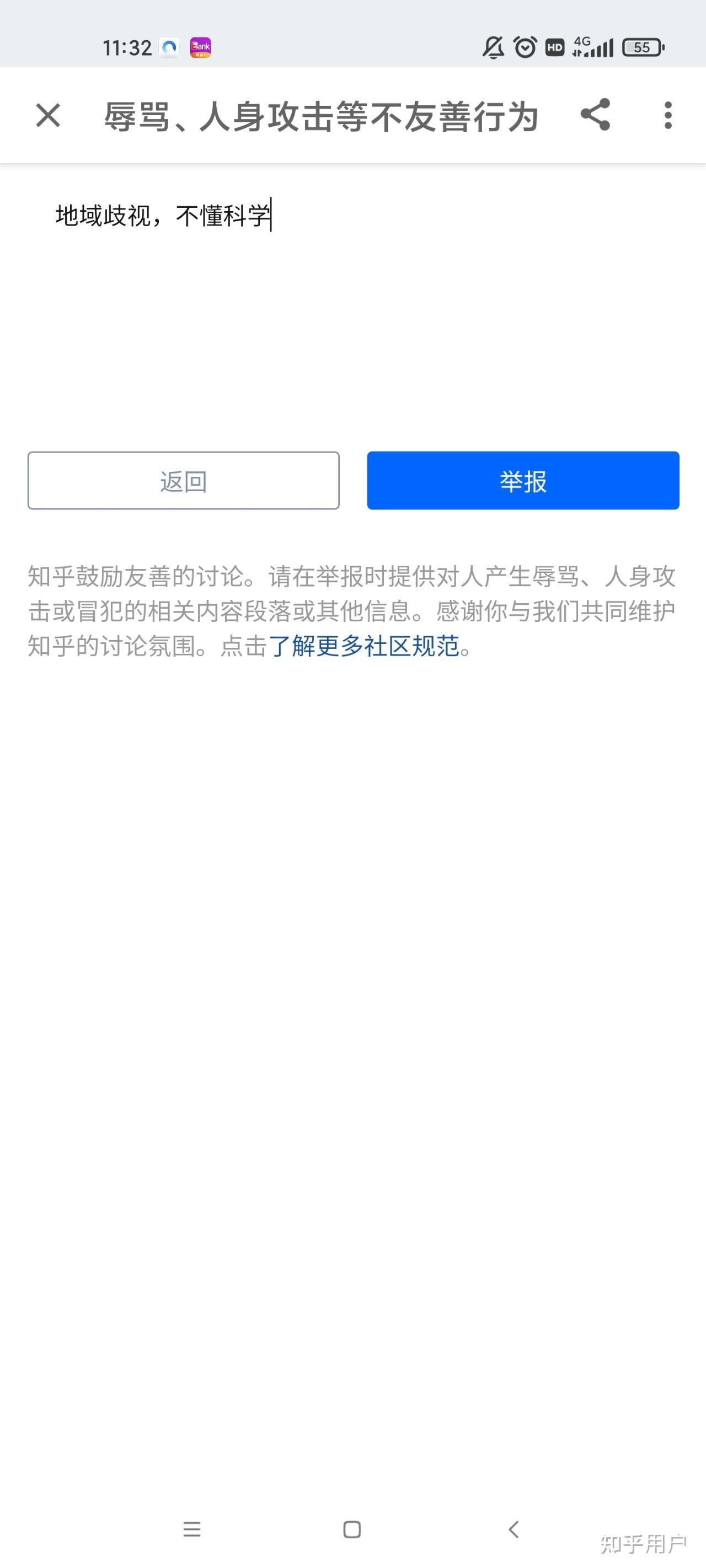The image size is (706, 1568).
Task: Tap the 返回 button
Action: pyautogui.click(x=183, y=480)
